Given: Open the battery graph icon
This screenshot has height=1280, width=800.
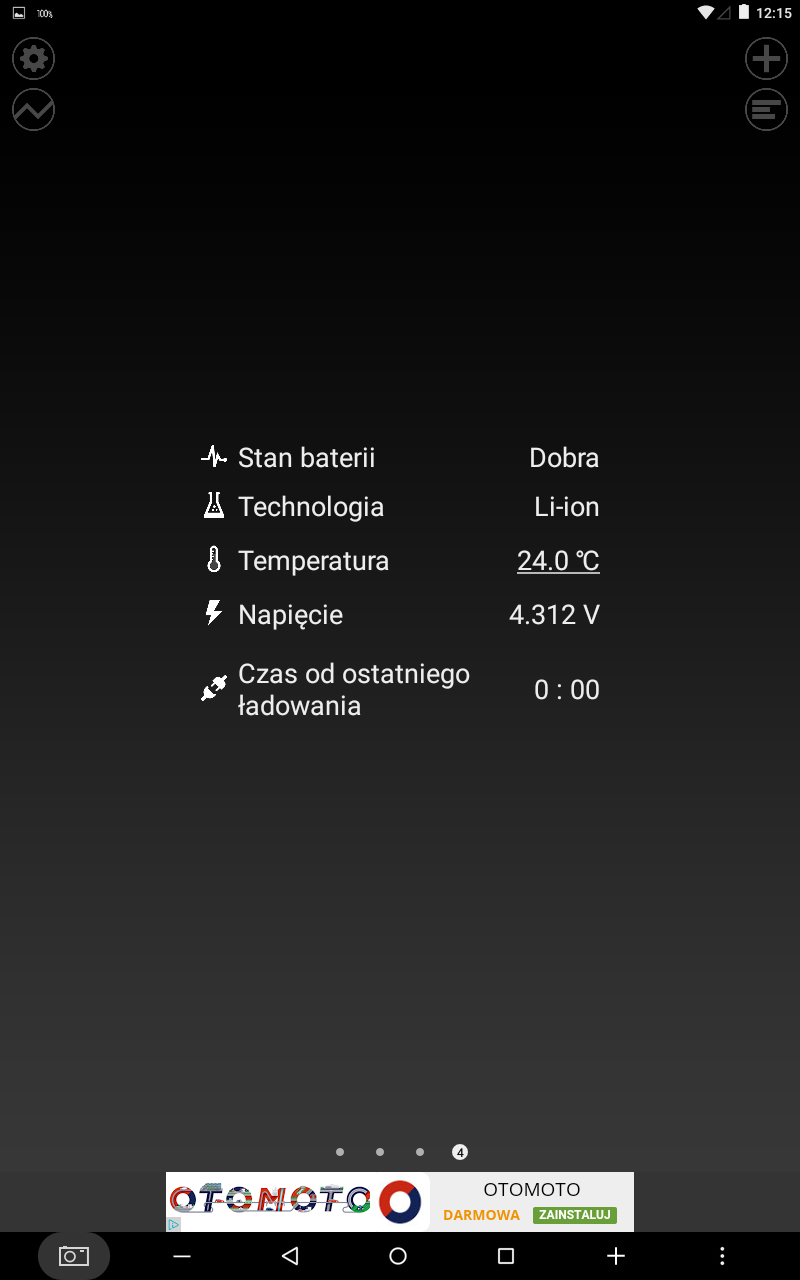Looking at the screenshot, I should coord(33,109).
